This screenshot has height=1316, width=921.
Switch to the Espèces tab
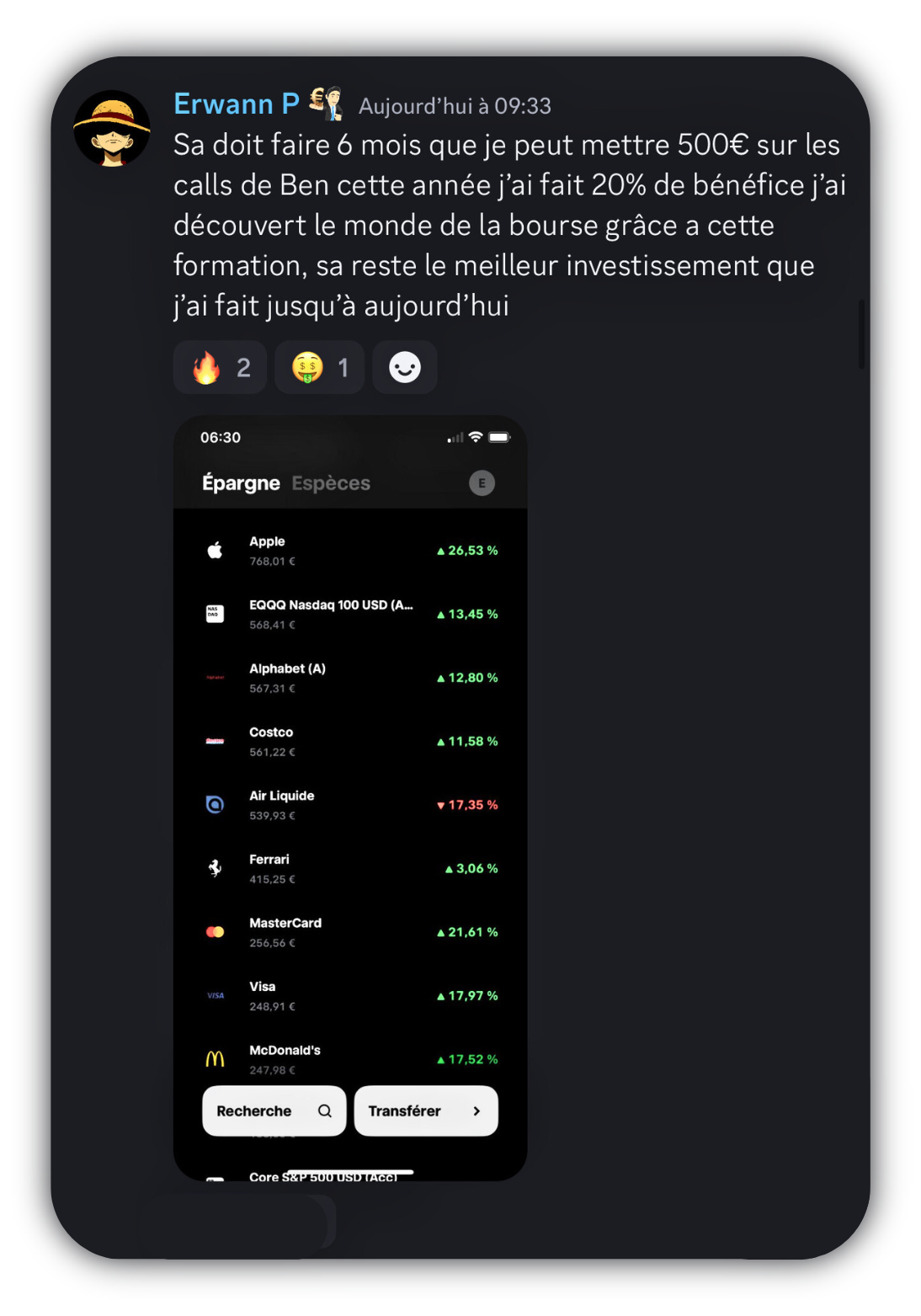point(332,482)
